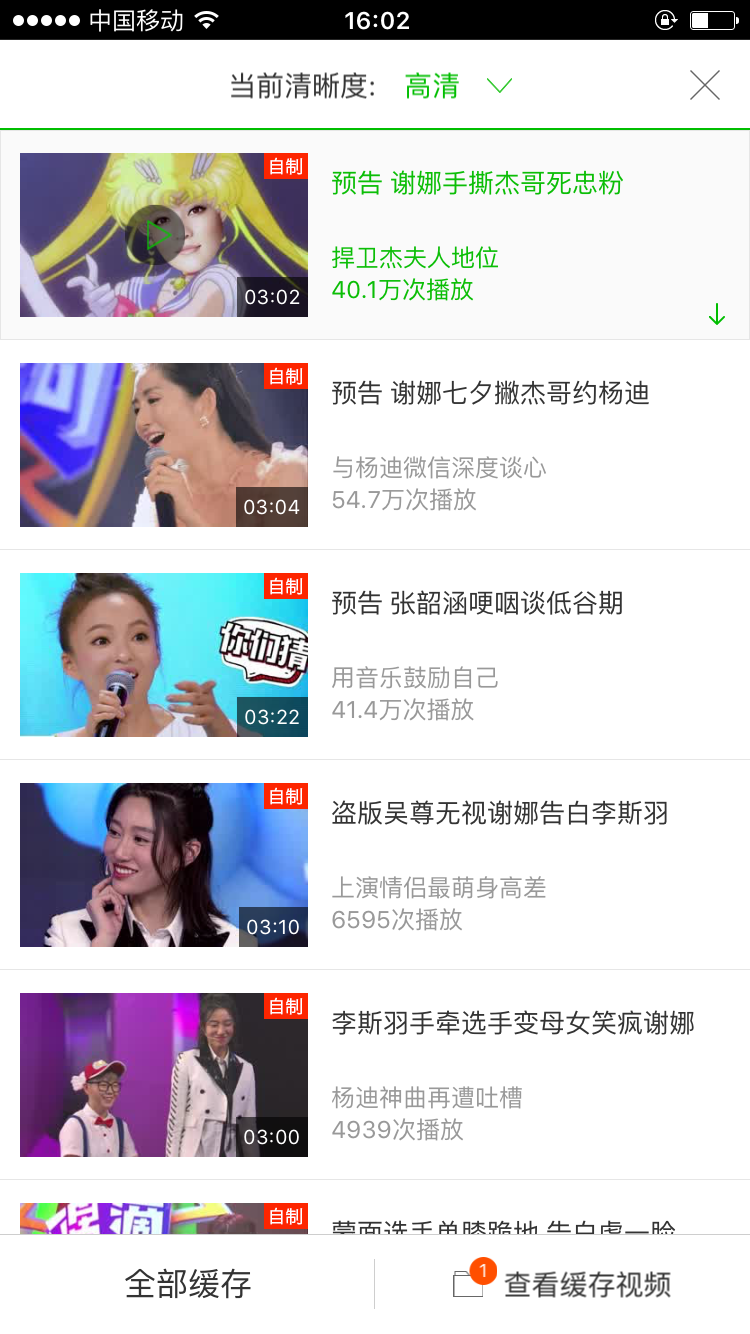Tap the play icon on the first video thumbnail
This screenshot has width=750, height=1334.
tap(157, 234)
